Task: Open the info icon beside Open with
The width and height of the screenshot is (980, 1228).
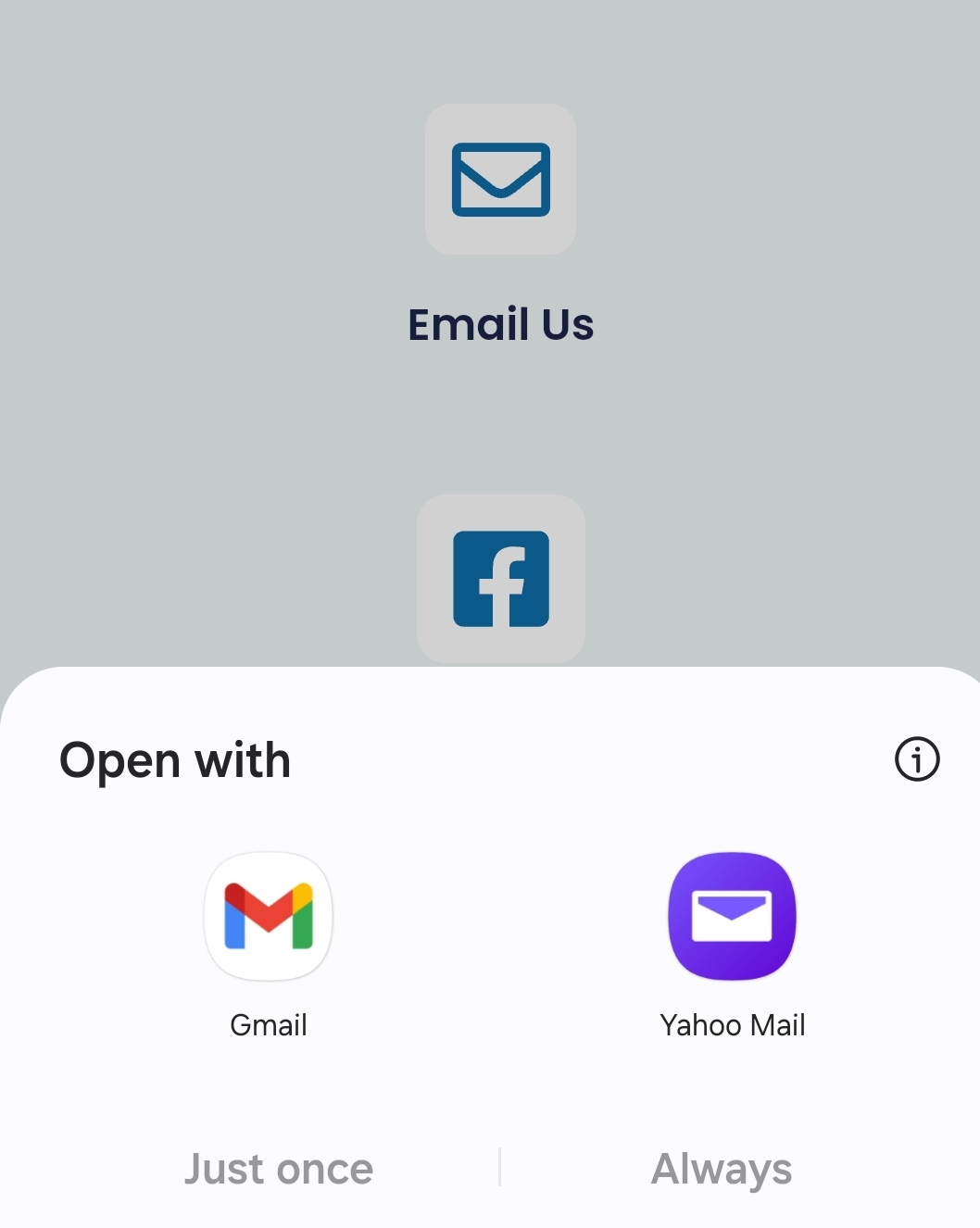Action: (917, 759)
